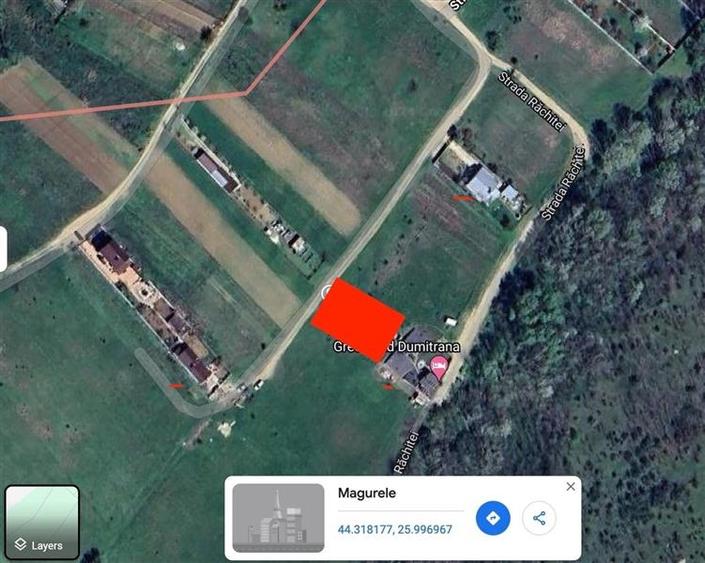The height and width of the screenshot is (563, 705).
Task: Open the Layers map type selector
Action: [x=42, y=522]
